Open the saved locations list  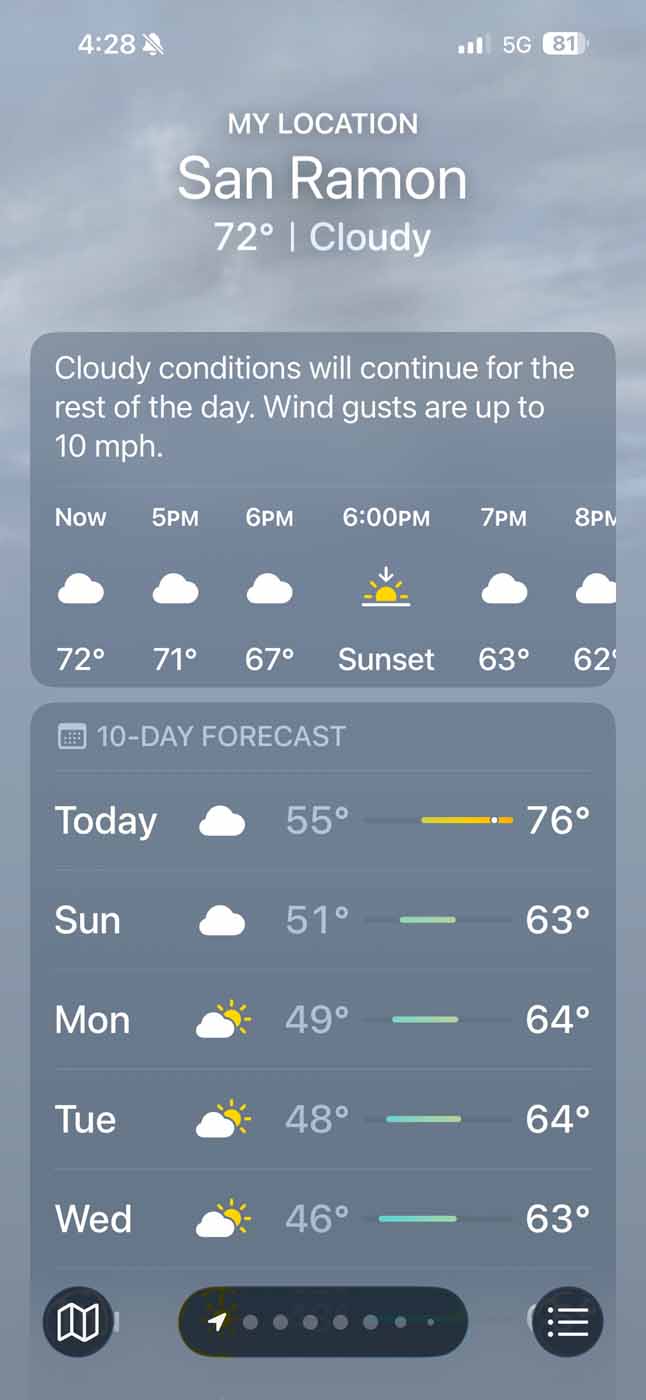[x=567, y=1322]
